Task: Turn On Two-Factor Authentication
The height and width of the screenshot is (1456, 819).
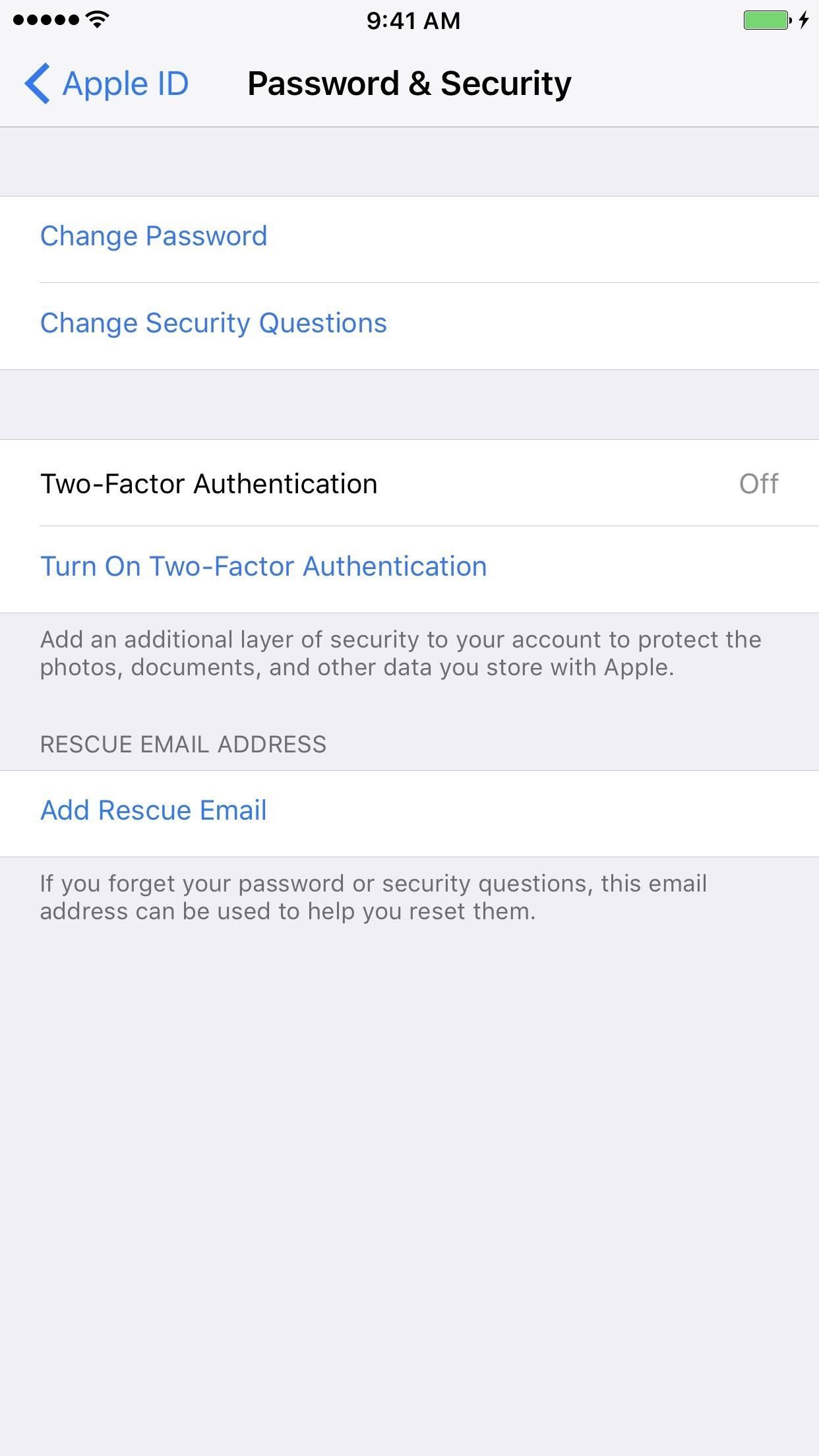Action: (263, 567)
